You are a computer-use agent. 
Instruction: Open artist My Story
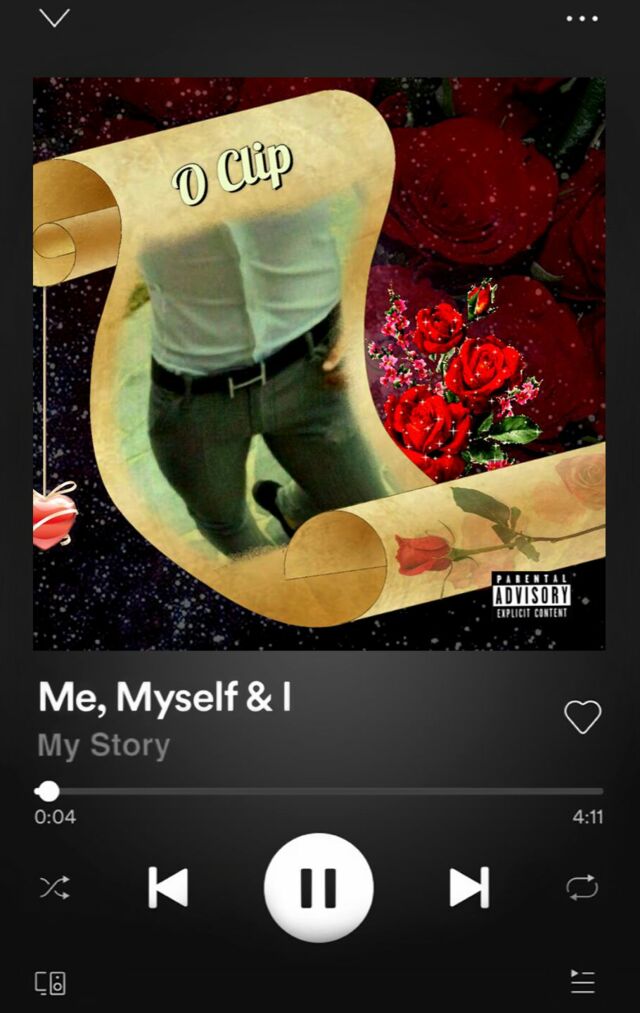[x=104, y=745]
